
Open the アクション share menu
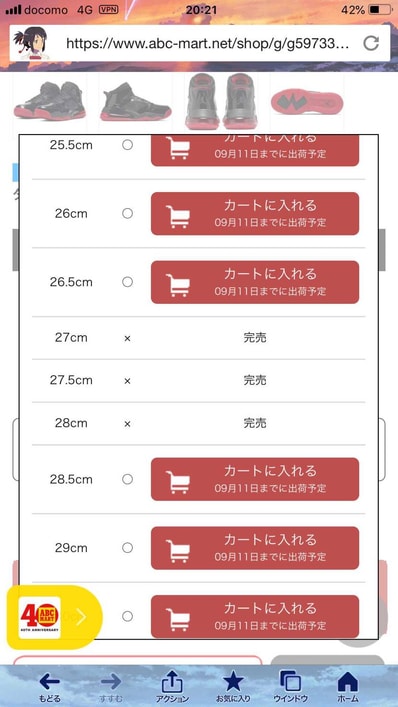172,687
